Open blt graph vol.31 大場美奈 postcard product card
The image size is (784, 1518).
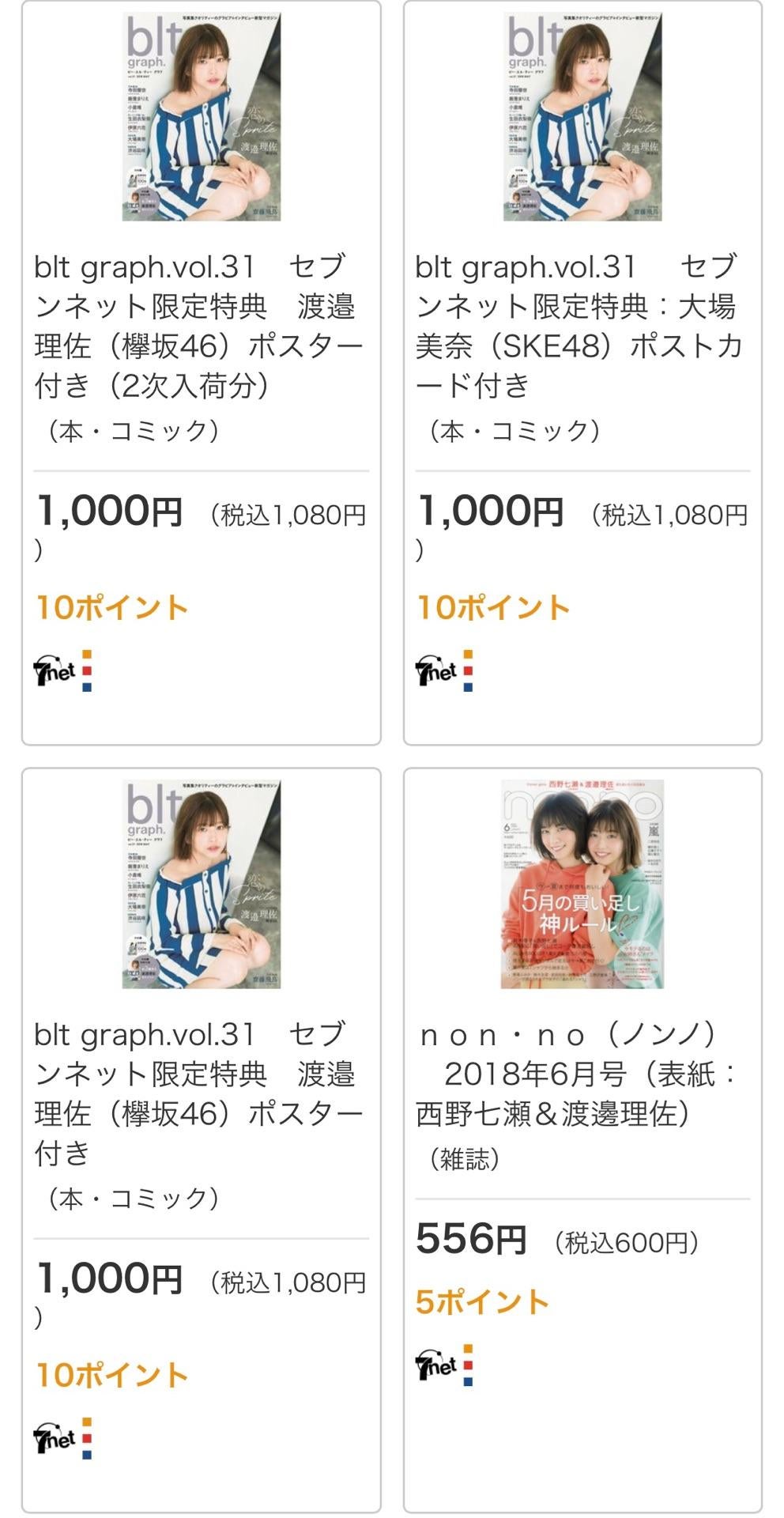coord(581,326)
